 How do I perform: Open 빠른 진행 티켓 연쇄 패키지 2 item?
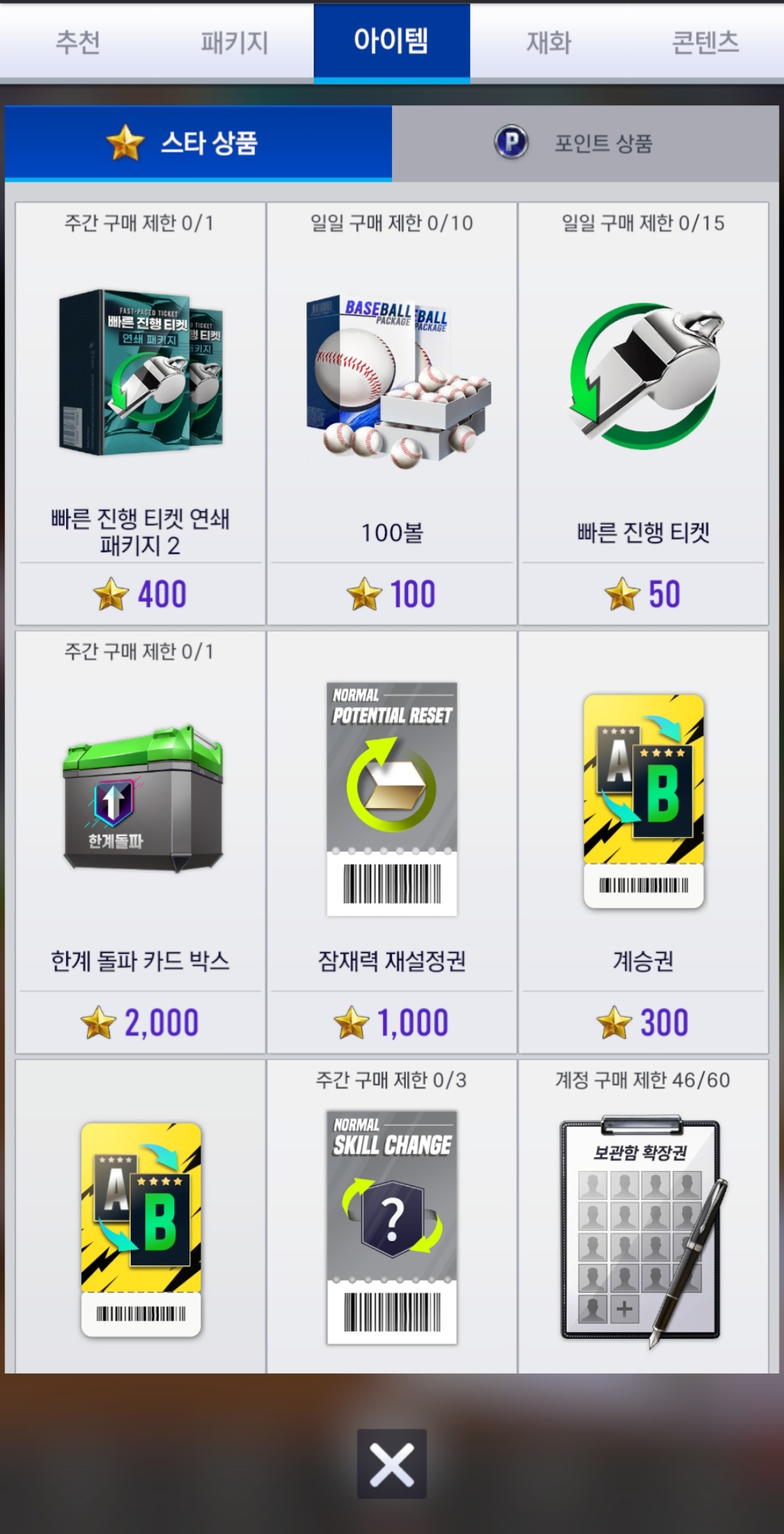(140, 414)
